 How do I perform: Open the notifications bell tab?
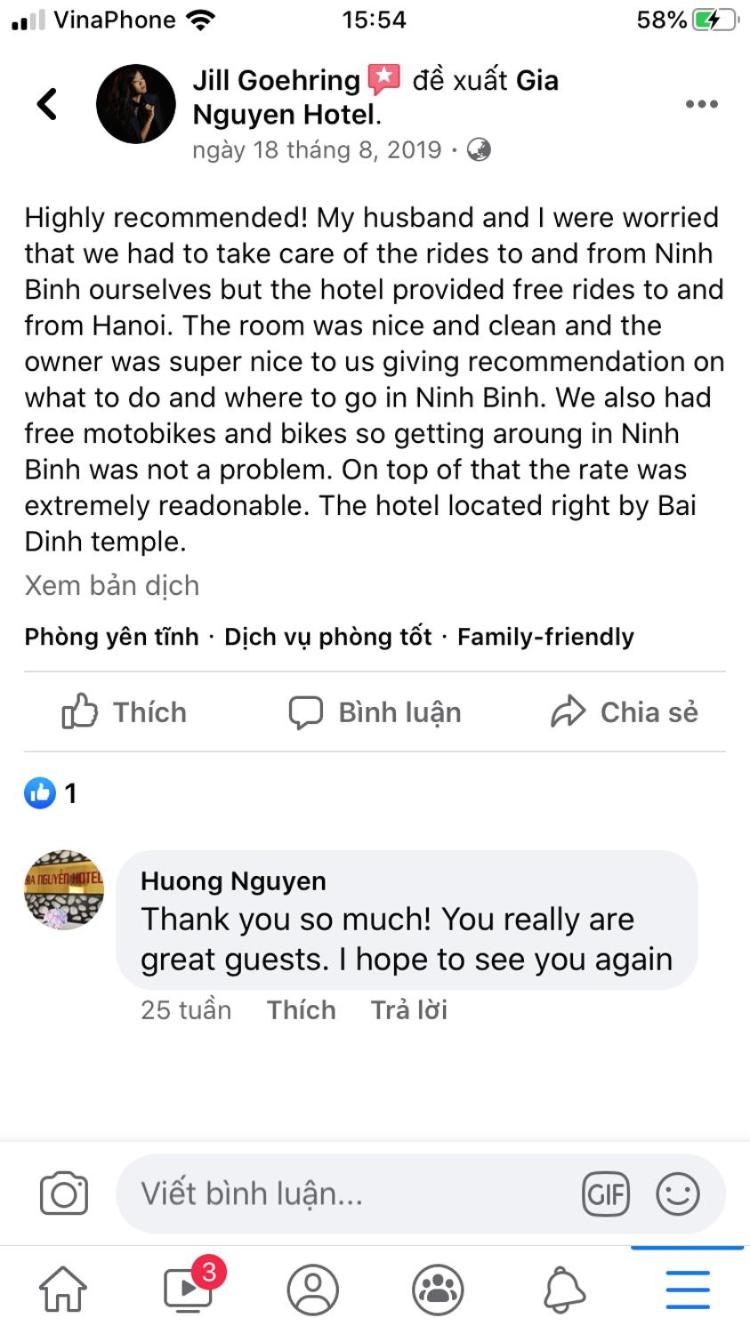pyautogui.click(x=564, y=1290)
